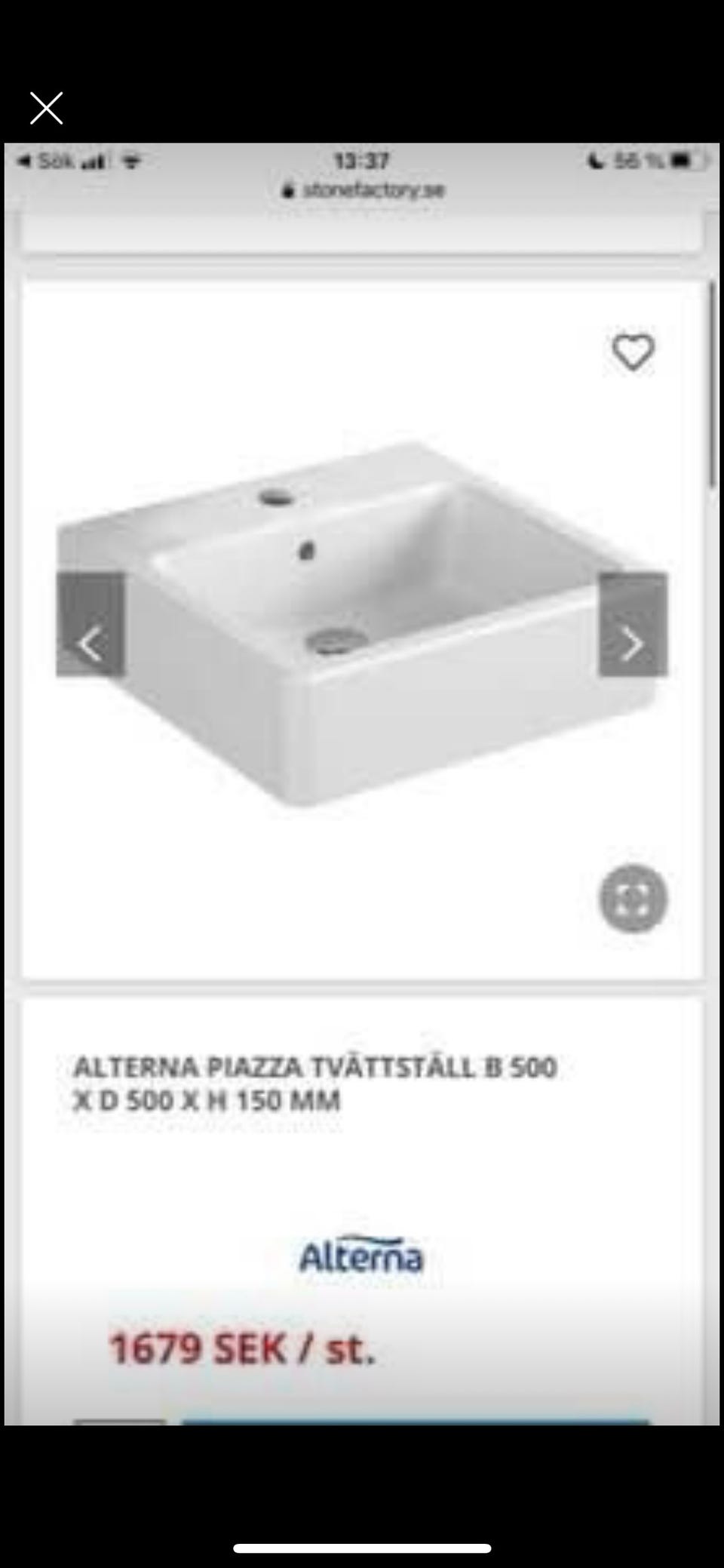This screenshot has width=724, height=1568.
Task: Return to Sök via the back indicator
Action: click(x=45, y=160)
